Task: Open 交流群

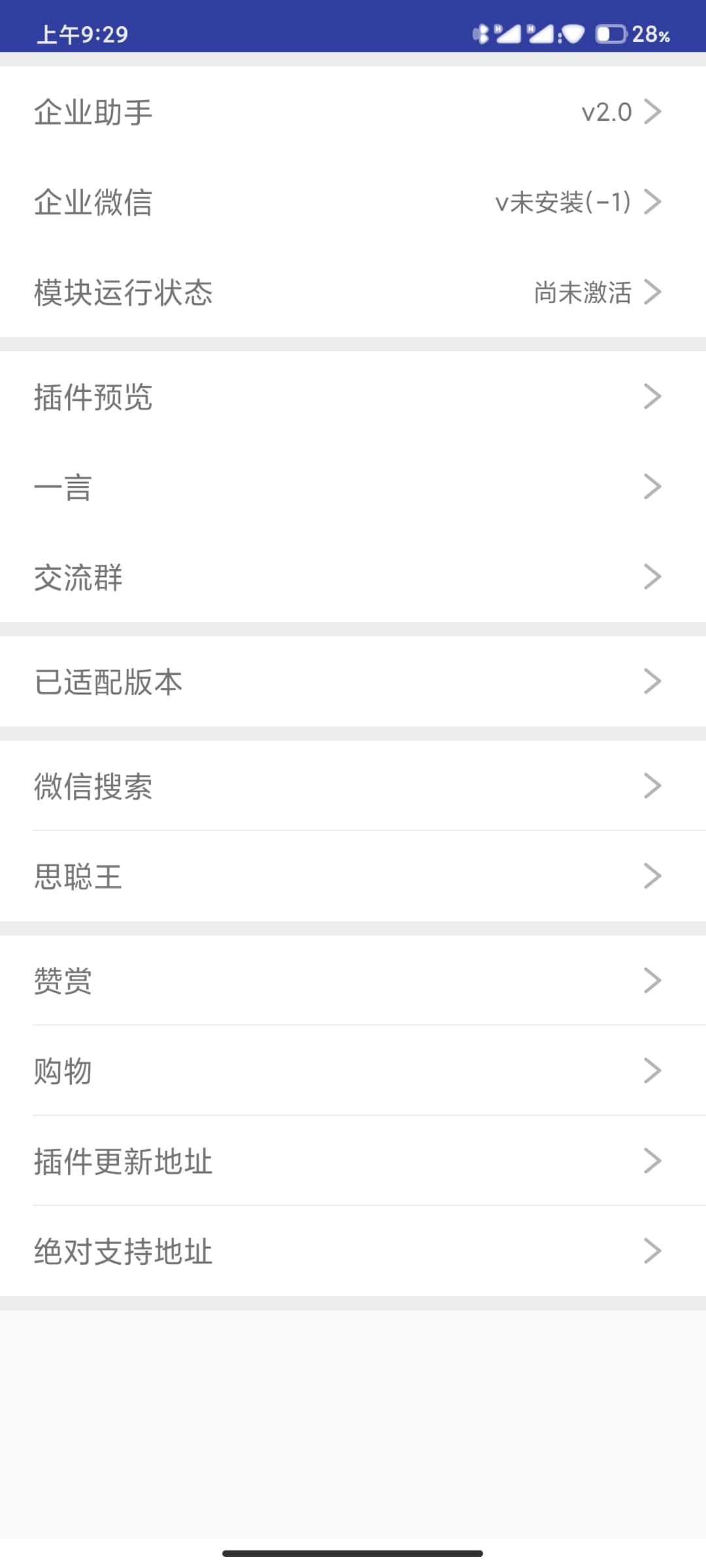Action: point(353,577)
